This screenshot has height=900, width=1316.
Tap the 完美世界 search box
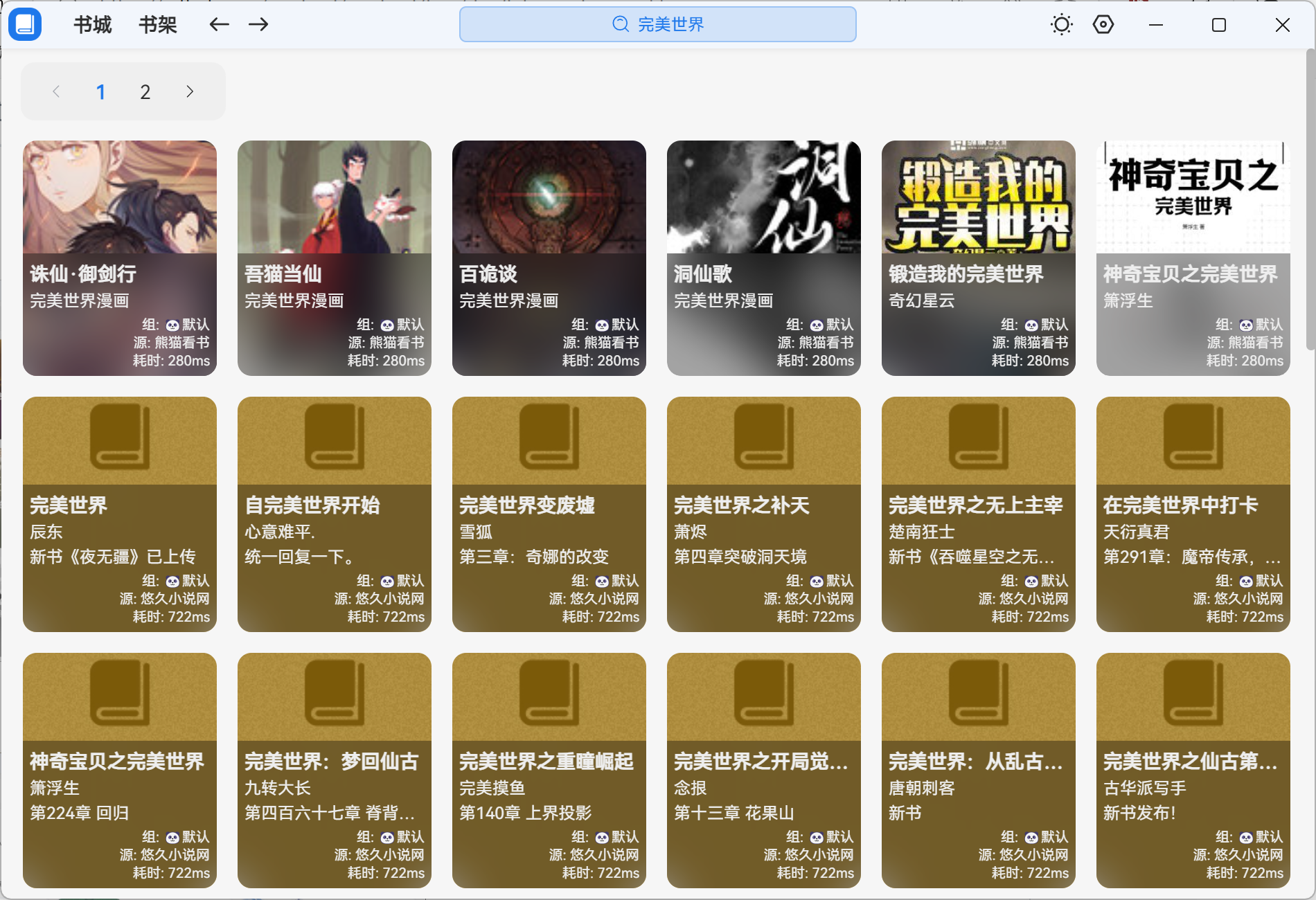pos(657,25)
